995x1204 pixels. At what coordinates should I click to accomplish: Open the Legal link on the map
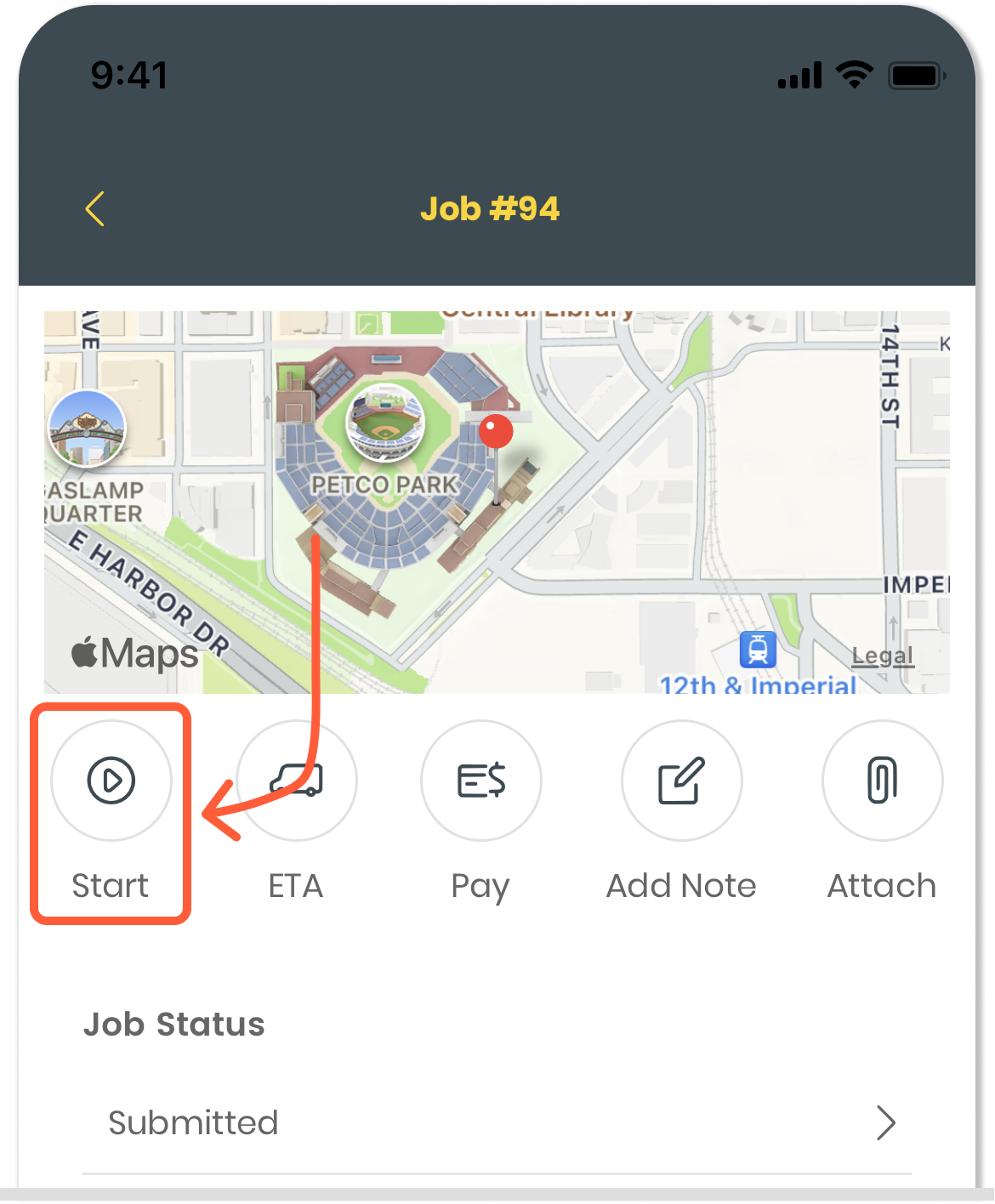882,656
